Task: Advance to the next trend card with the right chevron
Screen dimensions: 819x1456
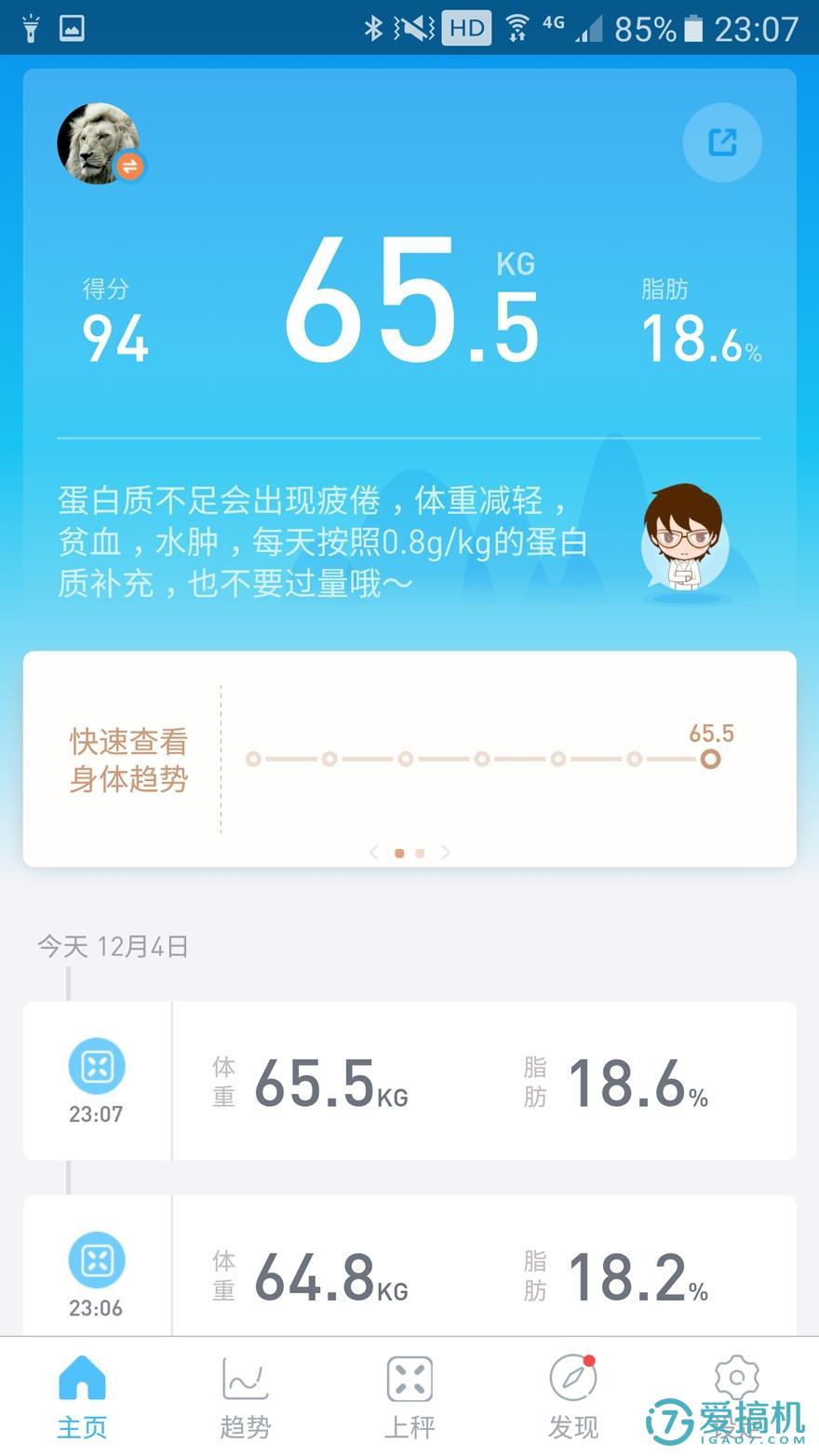Action: point(446,852)
